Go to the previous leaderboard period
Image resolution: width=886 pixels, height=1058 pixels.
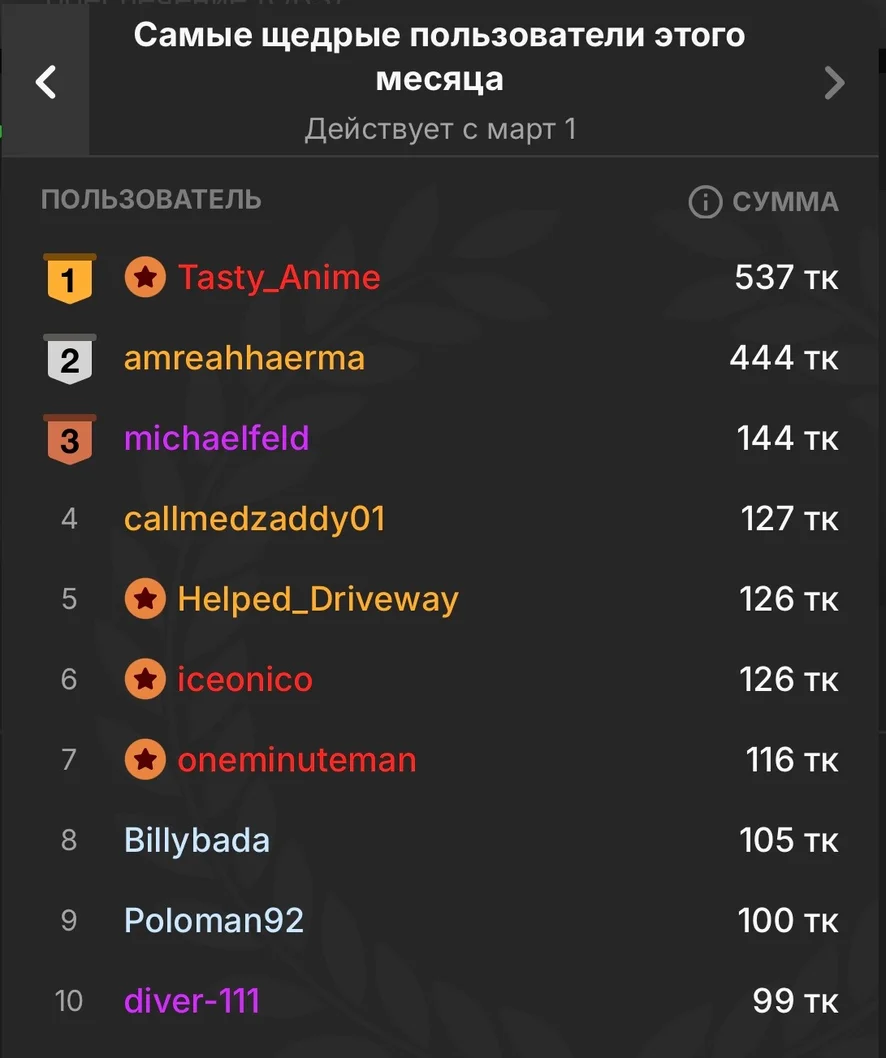click(x=45, y=82)
